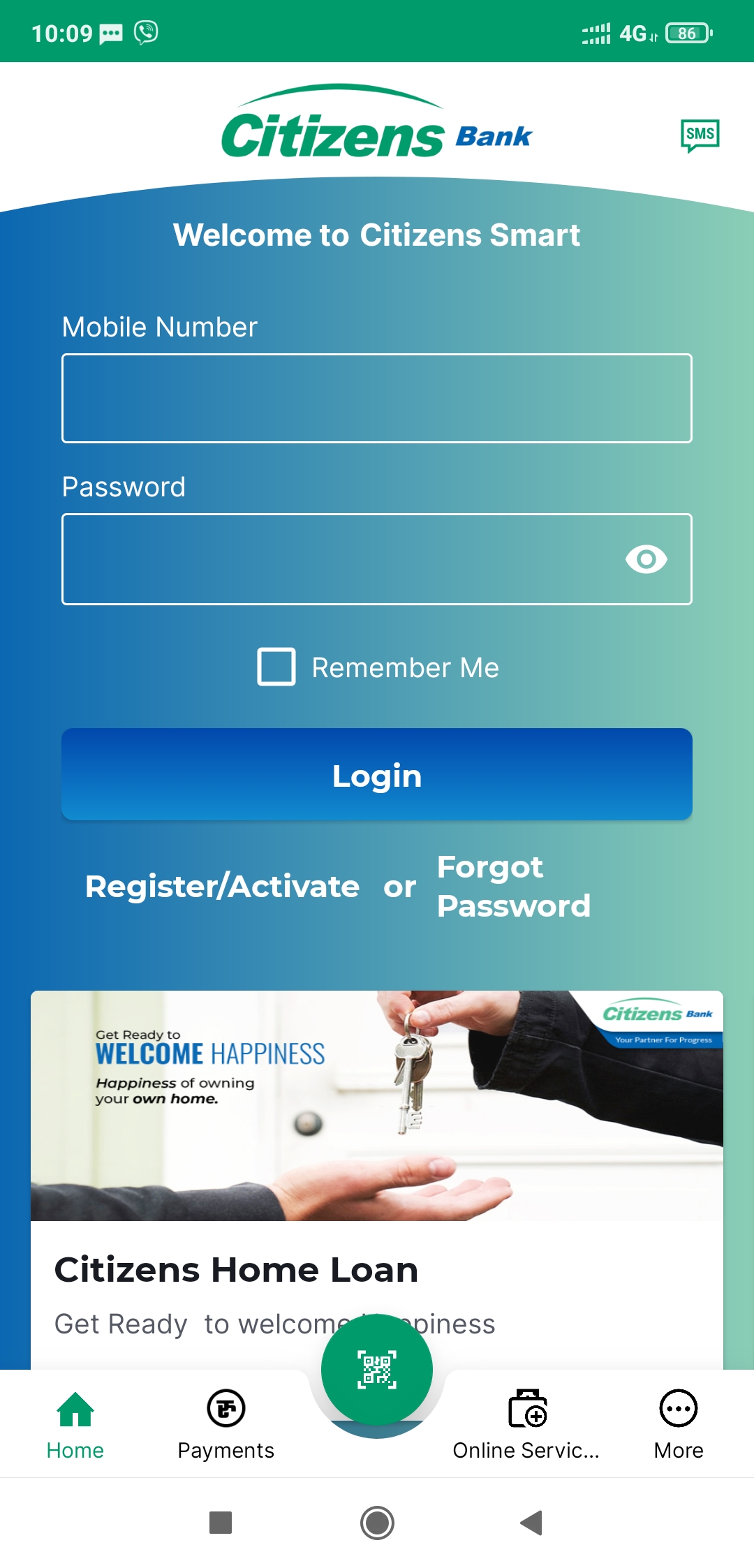This screenshot has height=1568, width=754.
Task: Show password with the eye icon
Action: click(x=646, y=559)
